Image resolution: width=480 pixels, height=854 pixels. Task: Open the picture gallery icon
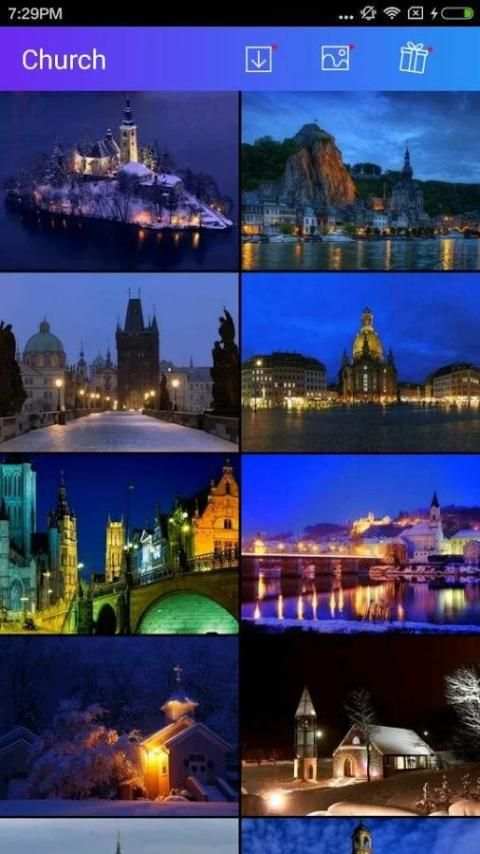[335, 58]
